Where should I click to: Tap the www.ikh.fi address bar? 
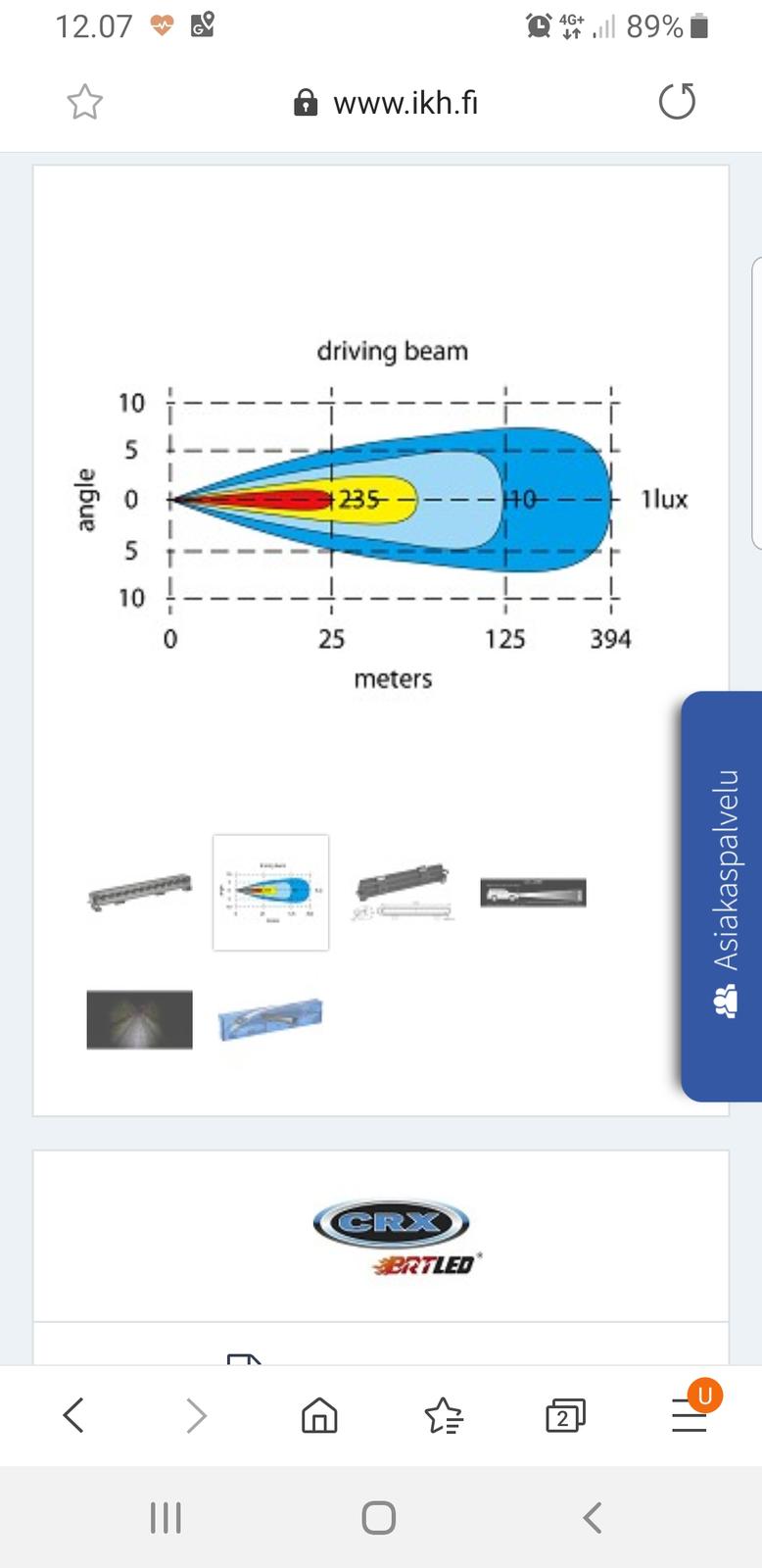386,102
